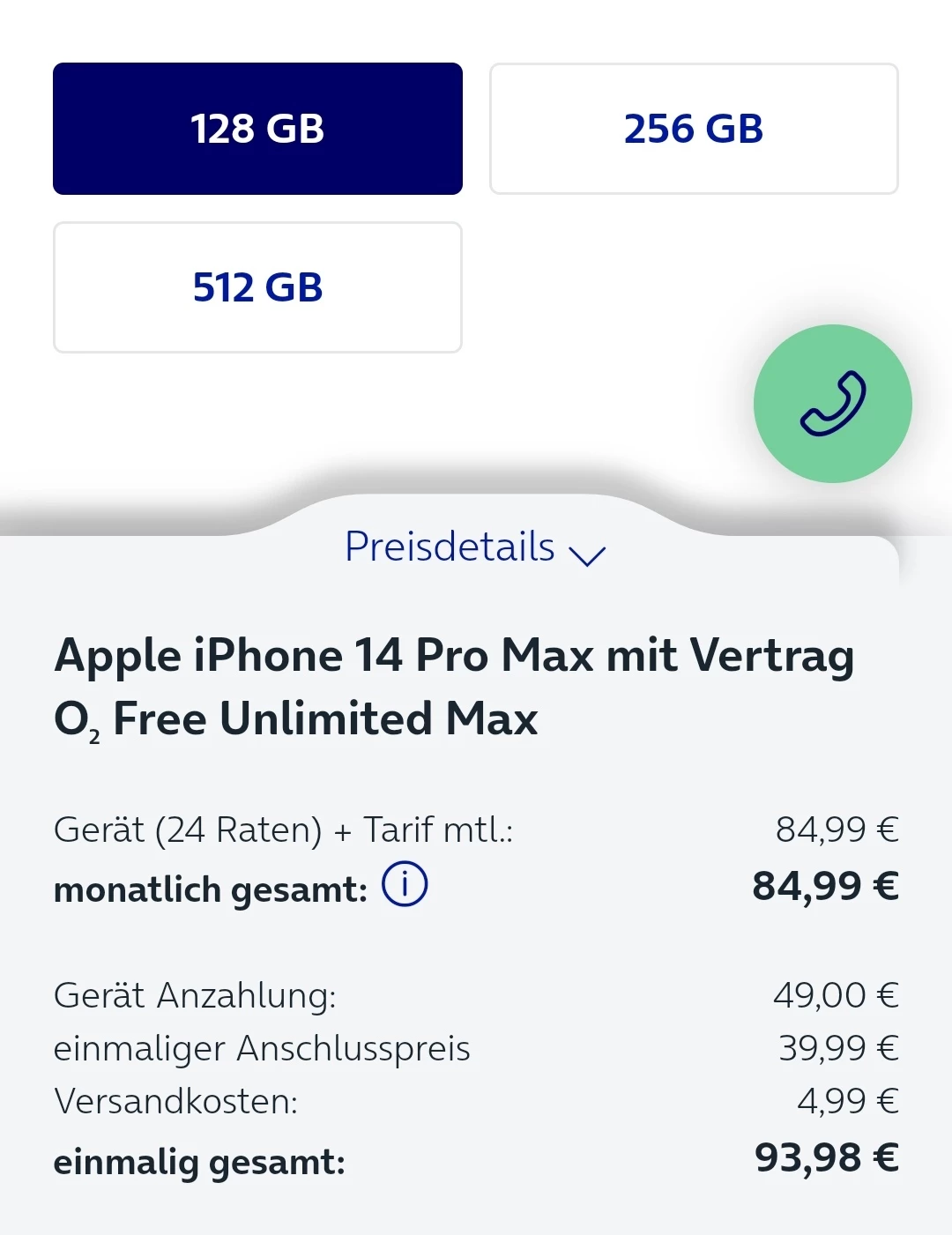Screen dimensions: 952x1235
Task: Pick the 512 GB storage option
Action: click(x=257, y=287)
